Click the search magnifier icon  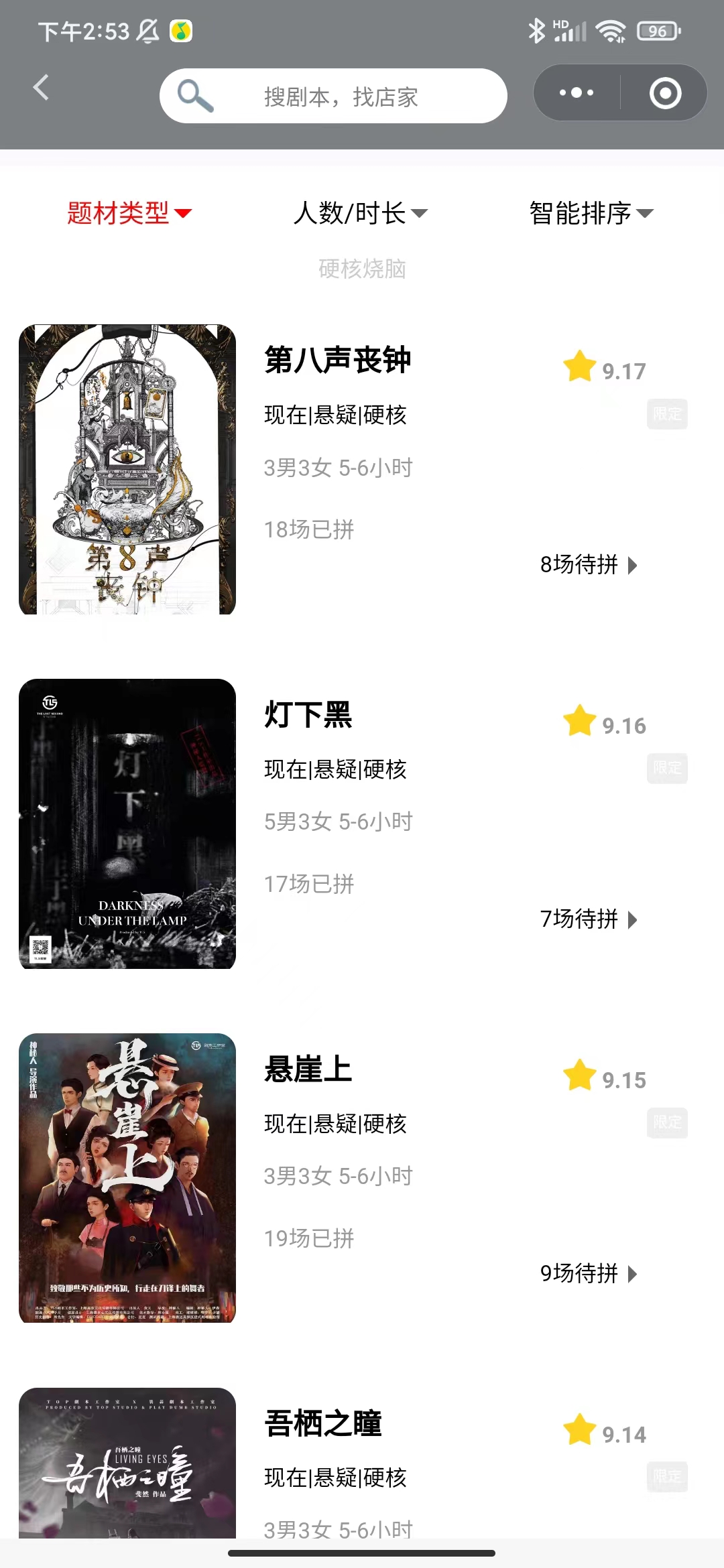(194, 95)
